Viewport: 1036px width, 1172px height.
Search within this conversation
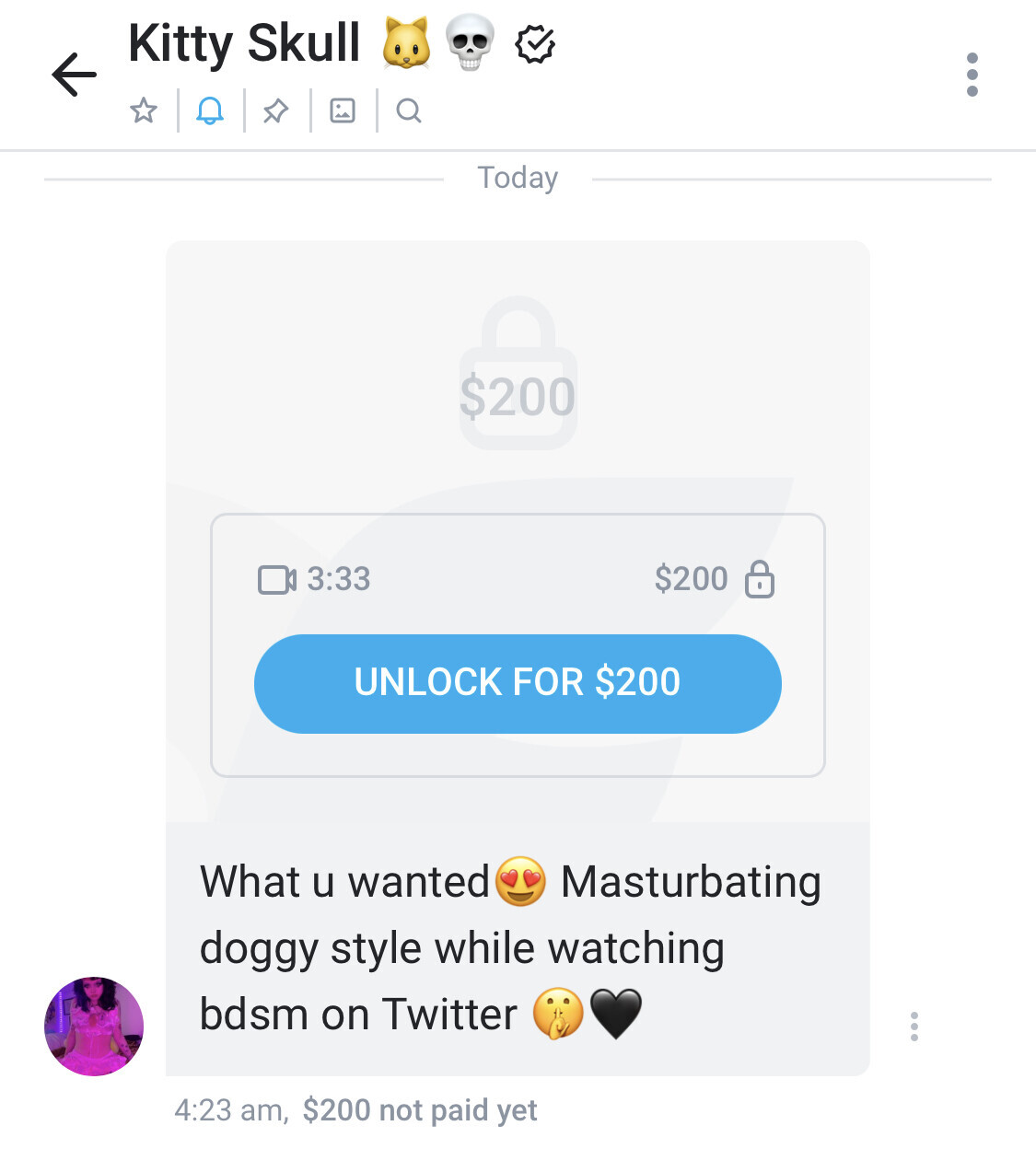pyautogui.click(x=409, y=111)
